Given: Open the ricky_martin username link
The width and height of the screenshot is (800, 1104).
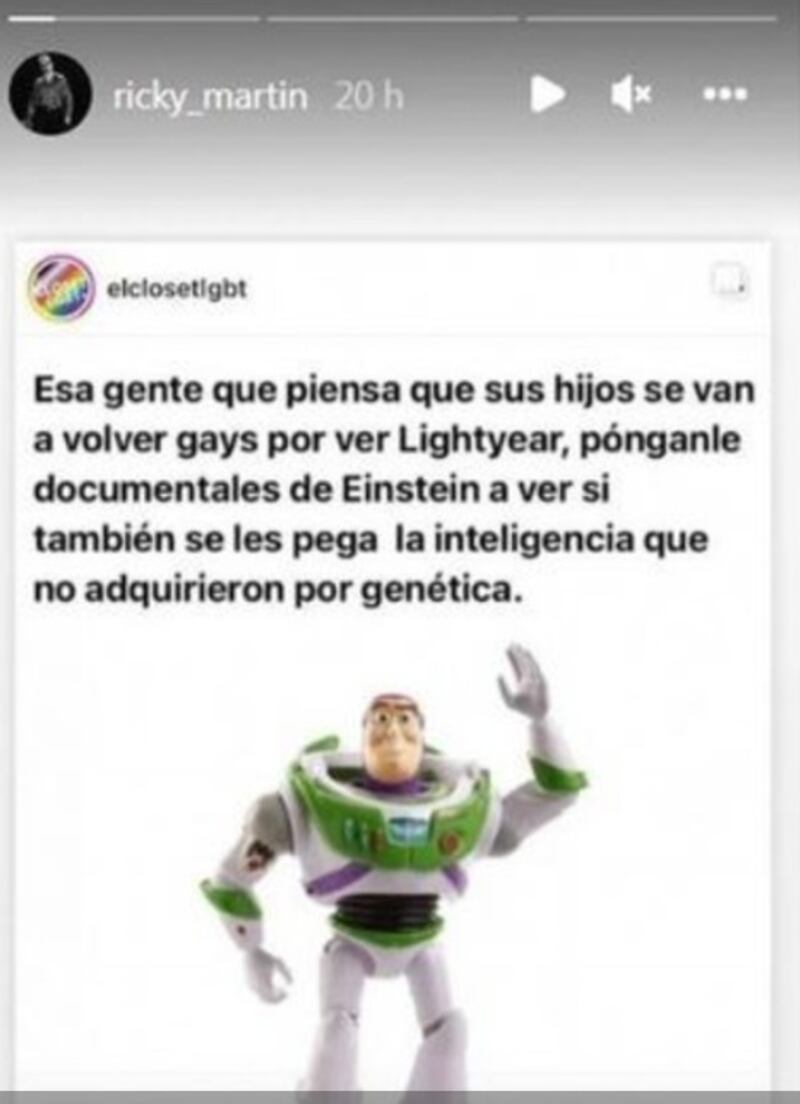Looking at the screenshot, I should [209, 97].
